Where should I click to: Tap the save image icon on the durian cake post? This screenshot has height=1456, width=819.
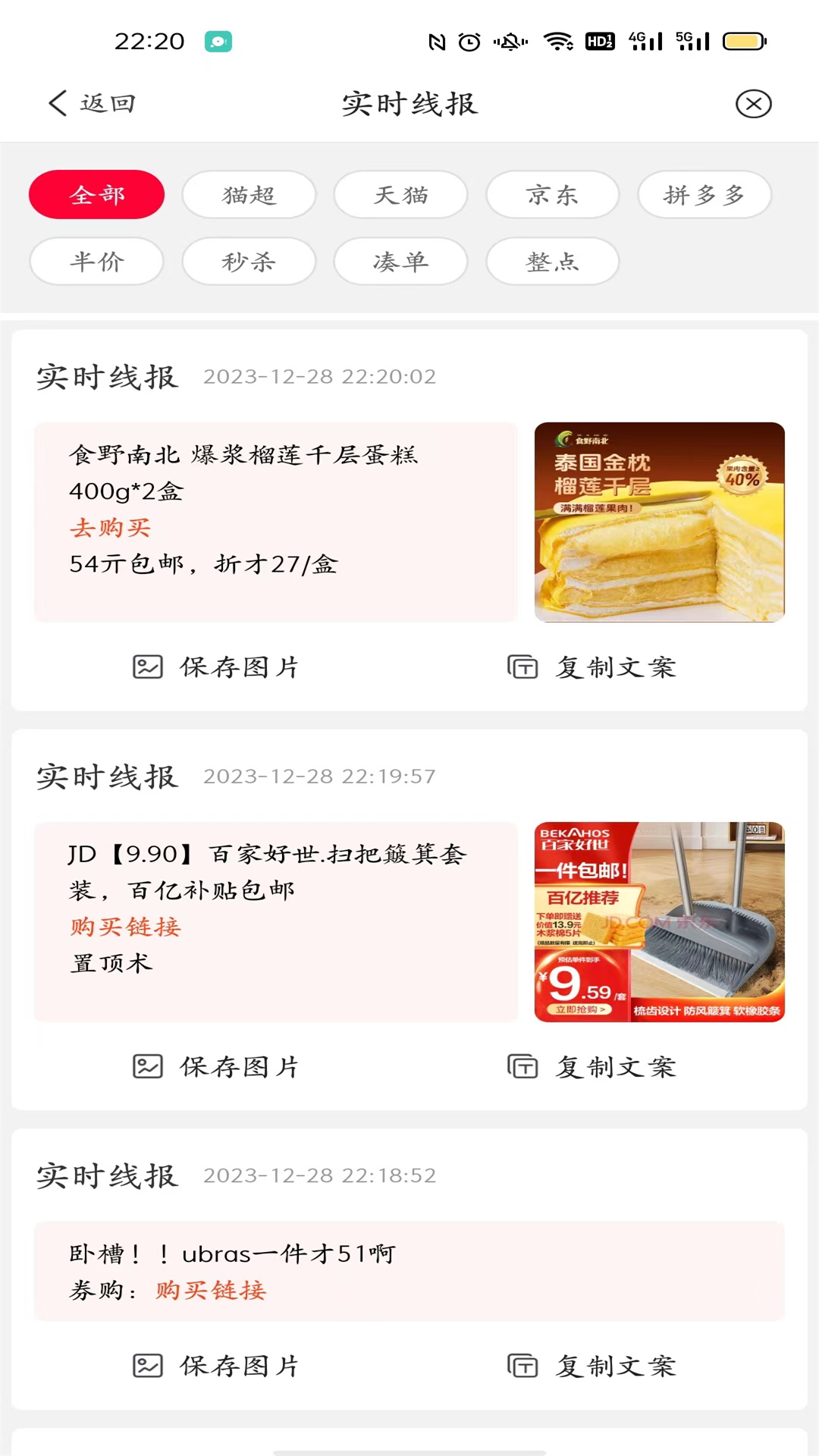pyautogui.click(x=149, y=667)
